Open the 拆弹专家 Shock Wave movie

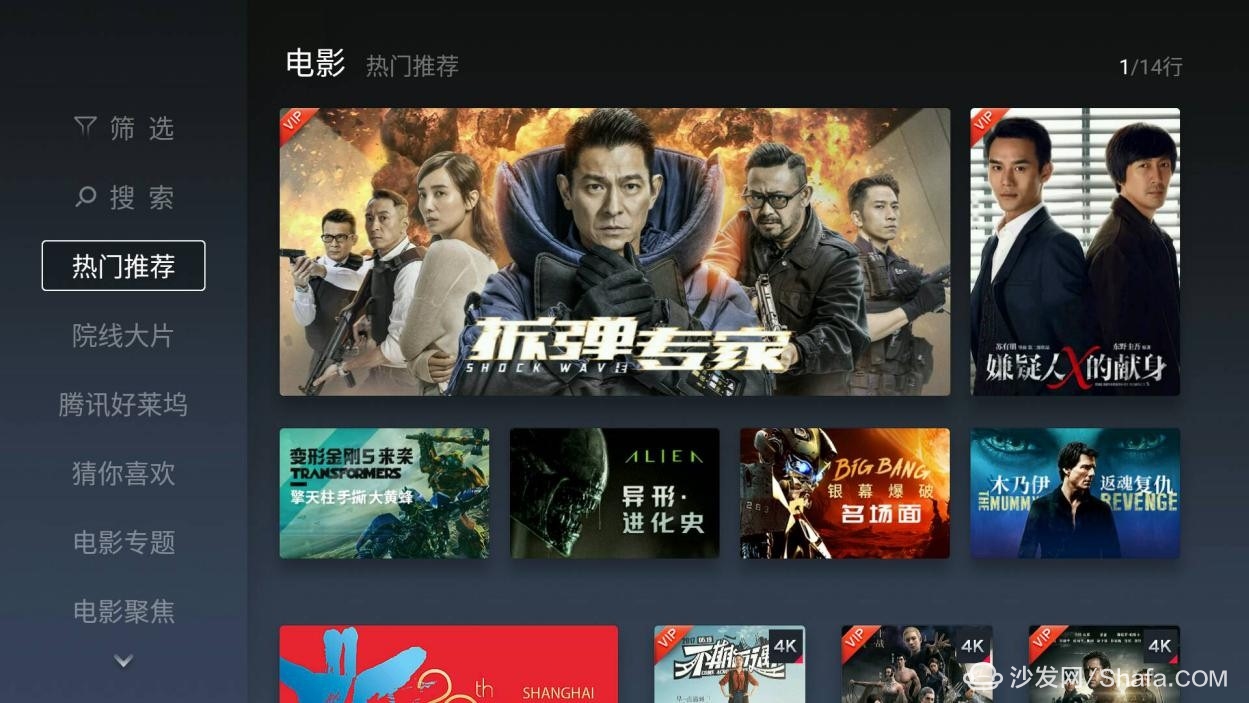(614, 252)
